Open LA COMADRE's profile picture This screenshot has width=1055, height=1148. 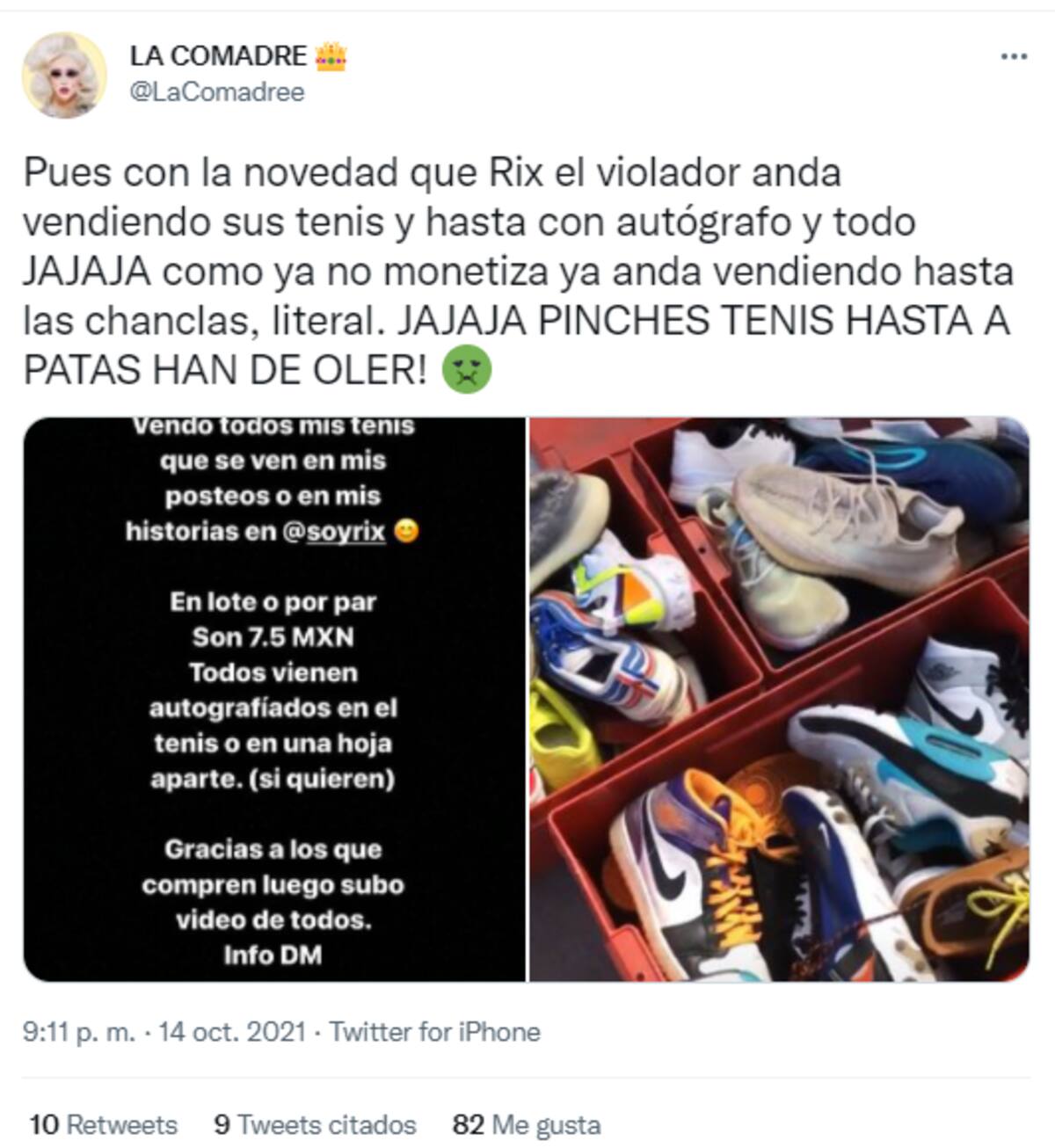pos(64,76)
